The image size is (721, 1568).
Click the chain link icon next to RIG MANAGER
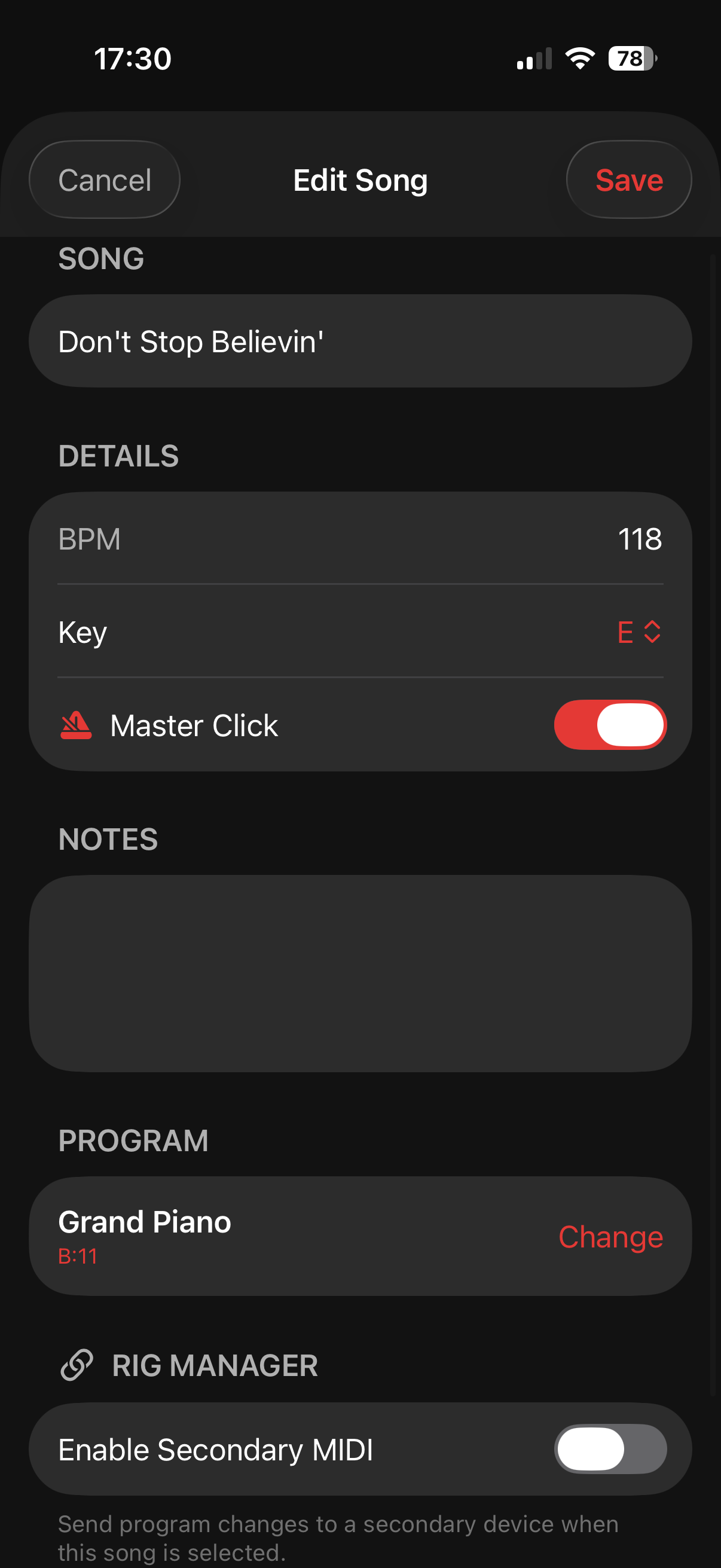(x=78, y=1365)
